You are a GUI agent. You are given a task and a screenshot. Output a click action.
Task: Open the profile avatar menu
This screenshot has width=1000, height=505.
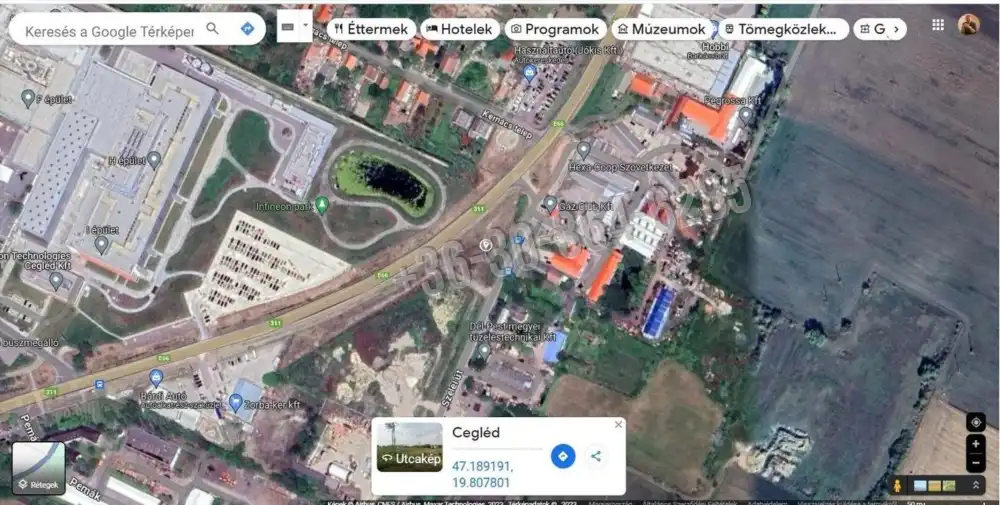968,25
